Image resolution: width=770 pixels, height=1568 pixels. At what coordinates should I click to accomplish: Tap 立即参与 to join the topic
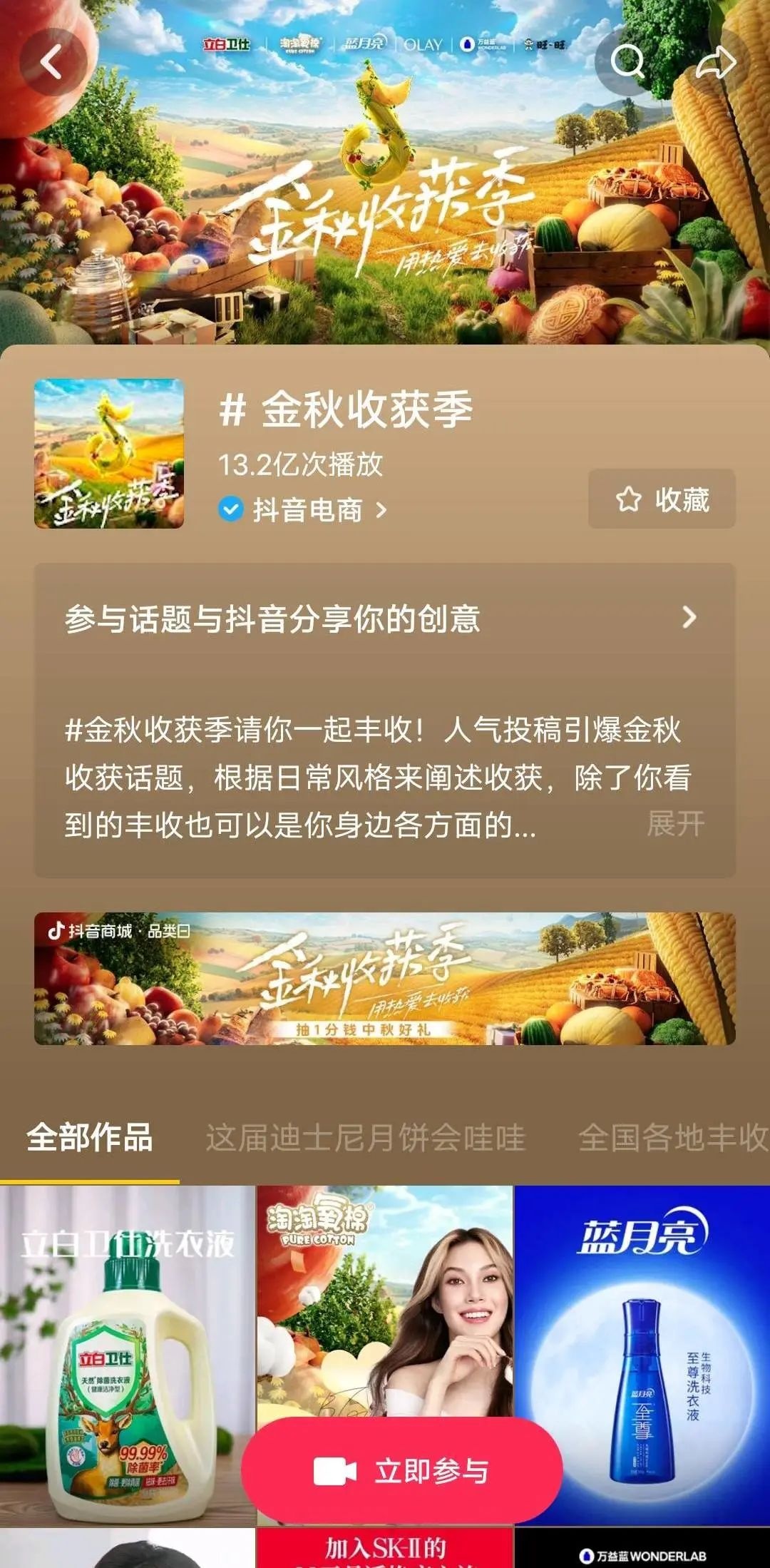pyautogui.click(x=402, y=1471)
